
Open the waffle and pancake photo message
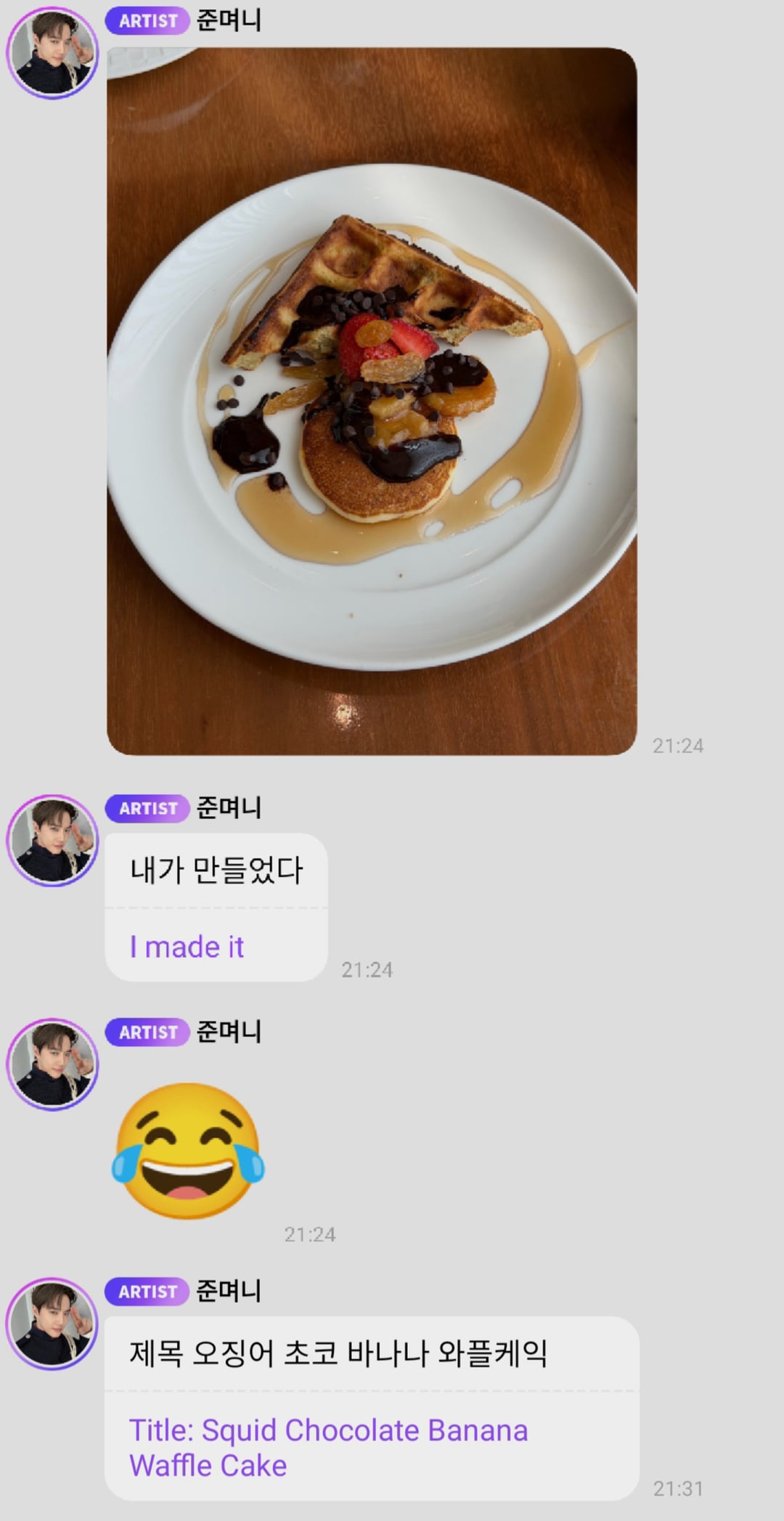tap(372, 401)
